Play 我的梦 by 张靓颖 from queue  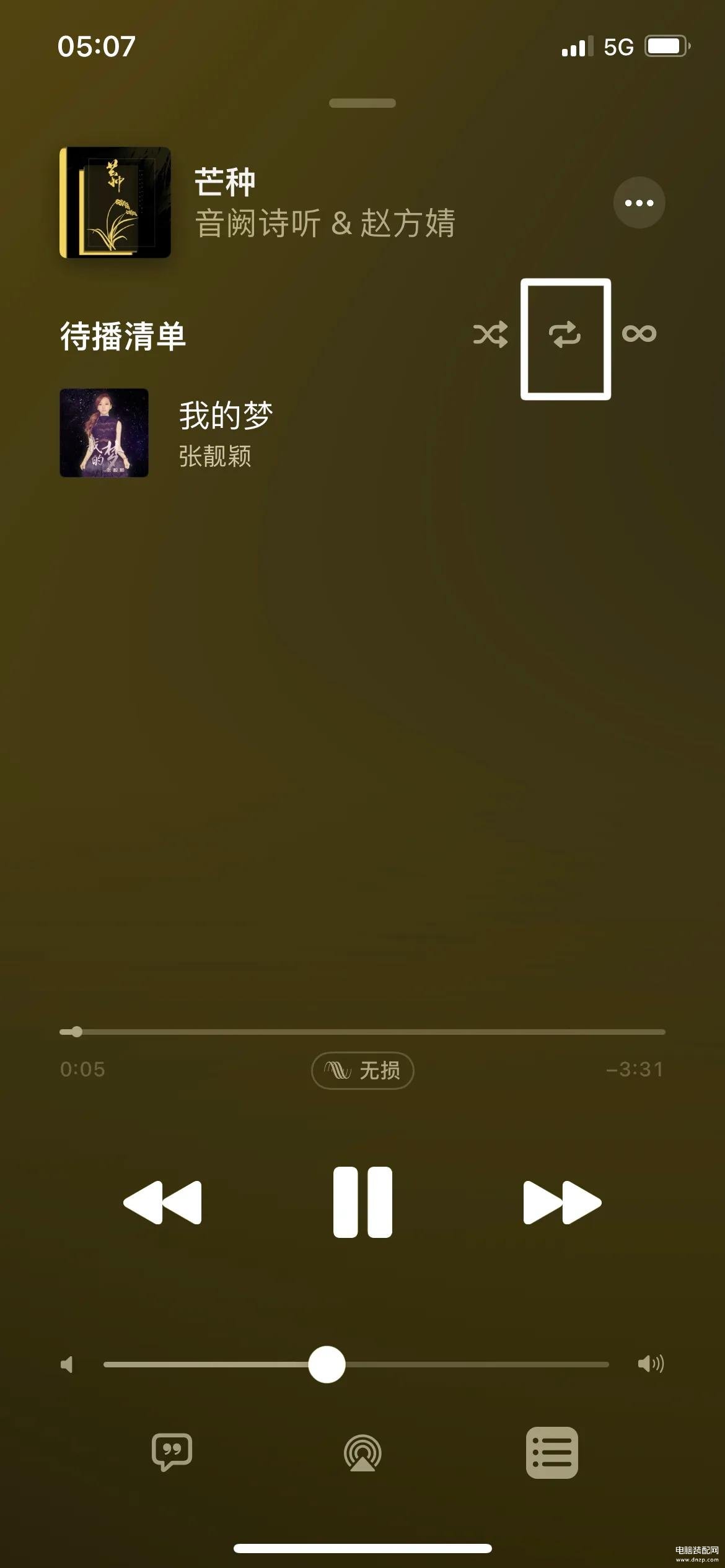(226, 433)
